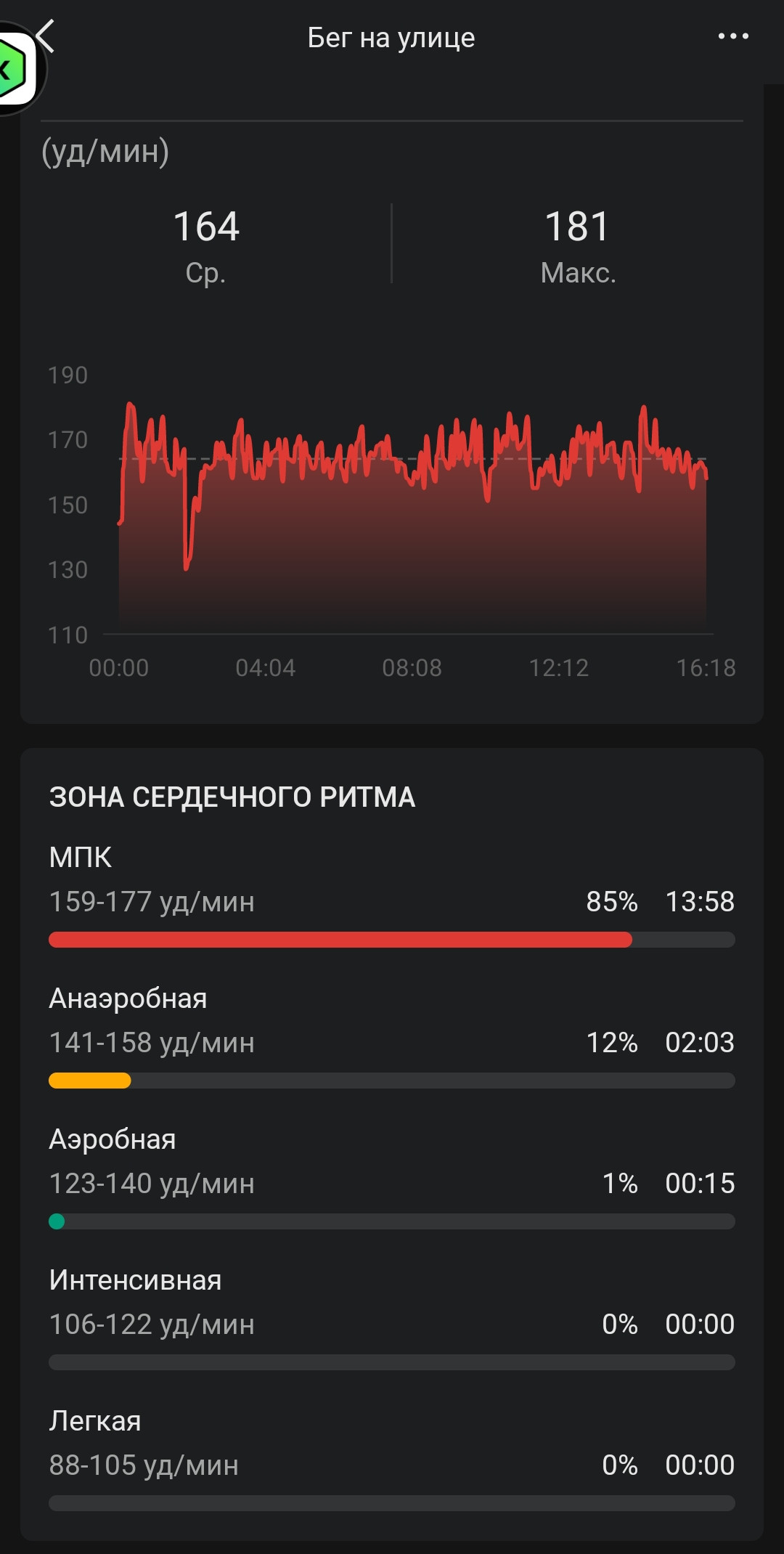Open the green floating overlay bubble

[15, 69]
